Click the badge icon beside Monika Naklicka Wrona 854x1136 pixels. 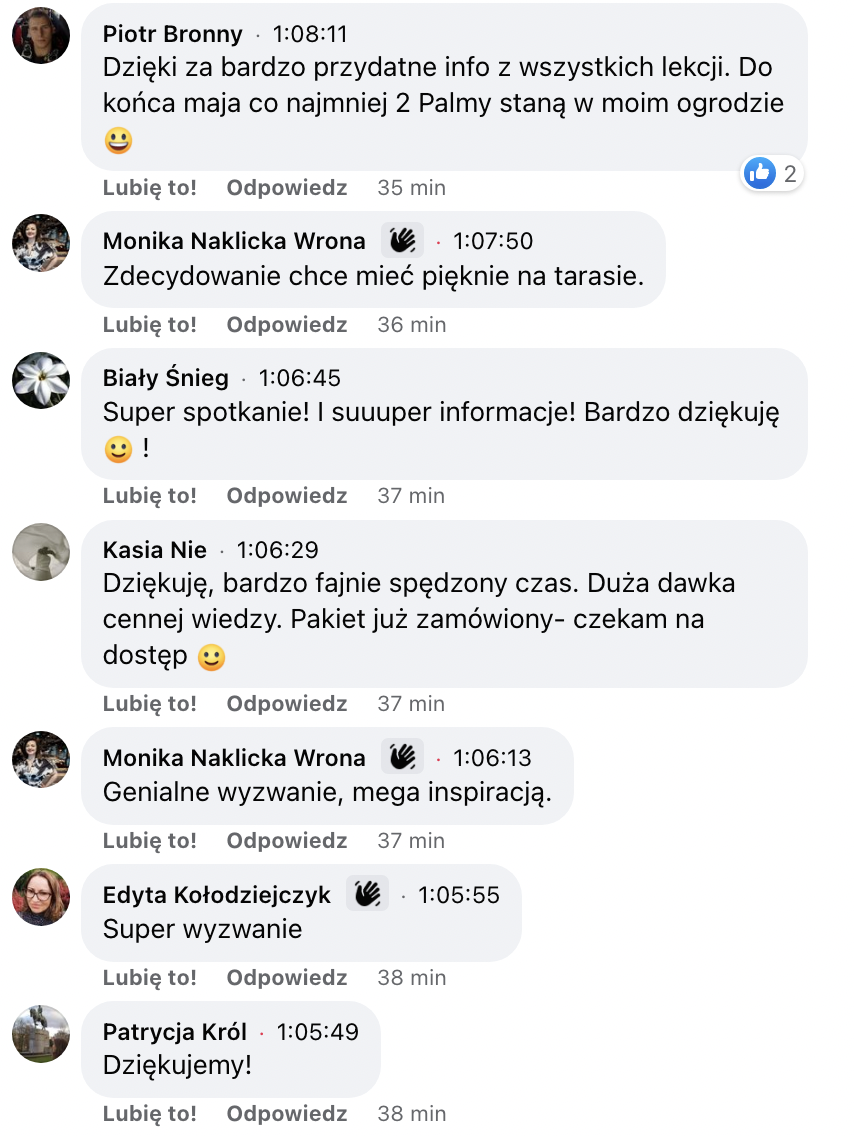pyautogui.click(x=404, y=240)
